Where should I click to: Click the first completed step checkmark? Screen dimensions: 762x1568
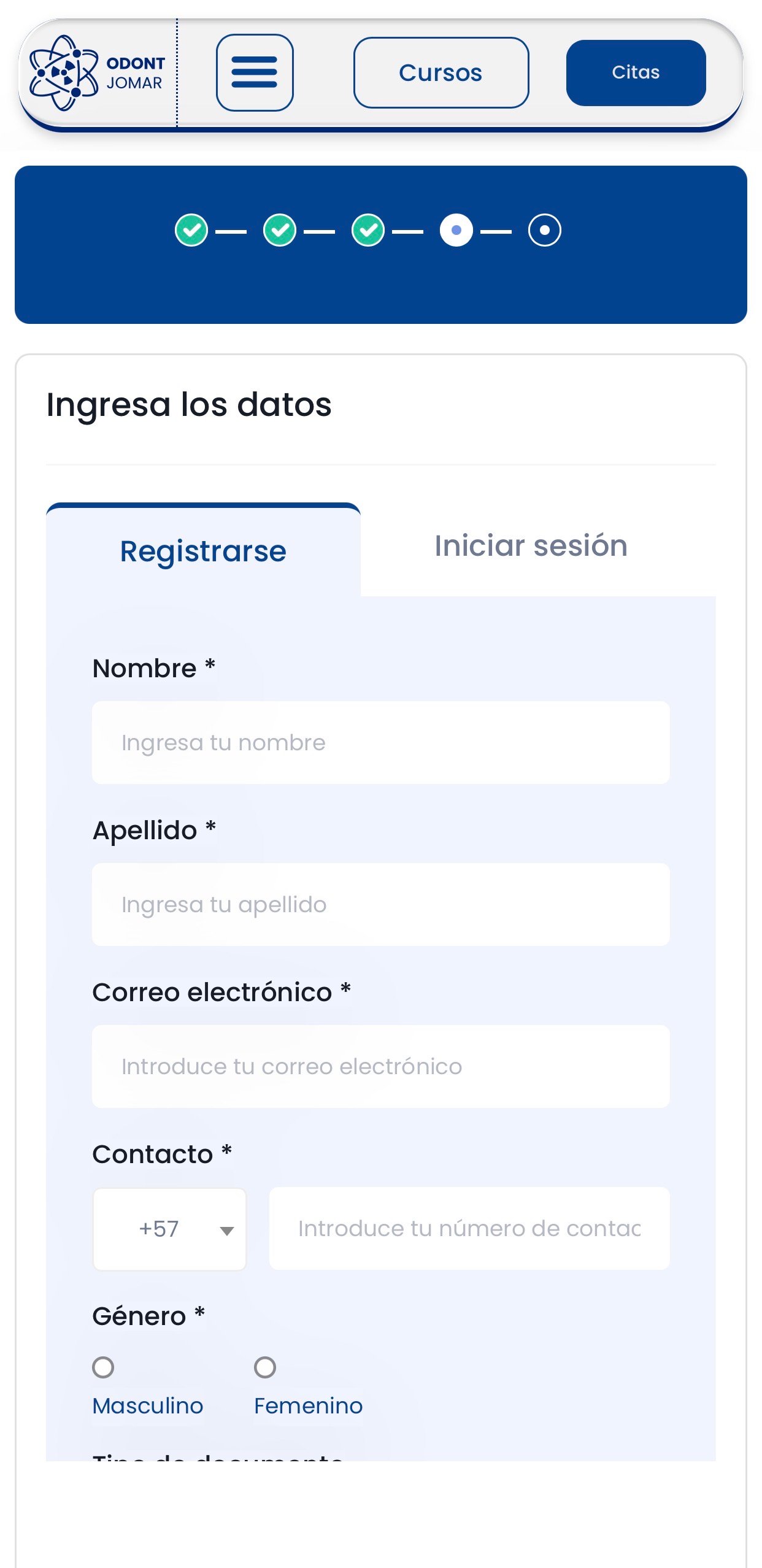tap(191, 229)
